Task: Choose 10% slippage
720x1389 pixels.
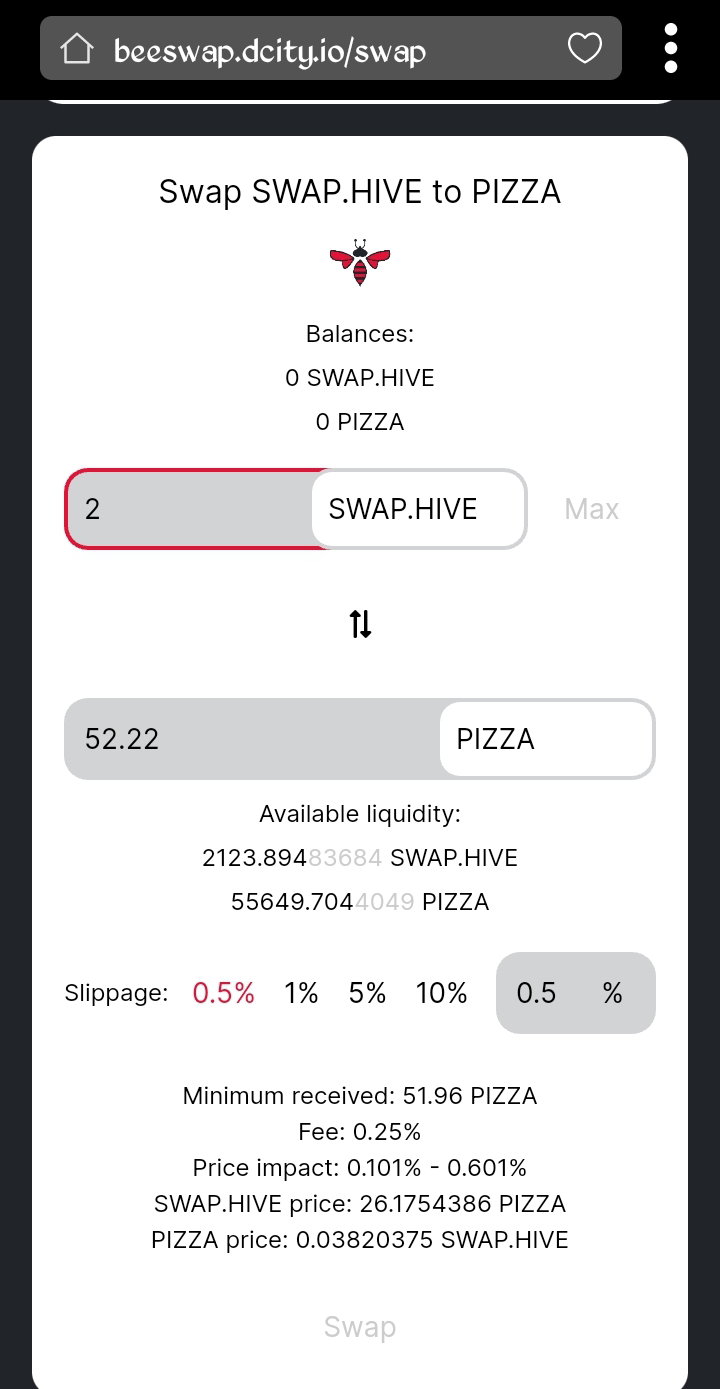Action: [442, 993]
